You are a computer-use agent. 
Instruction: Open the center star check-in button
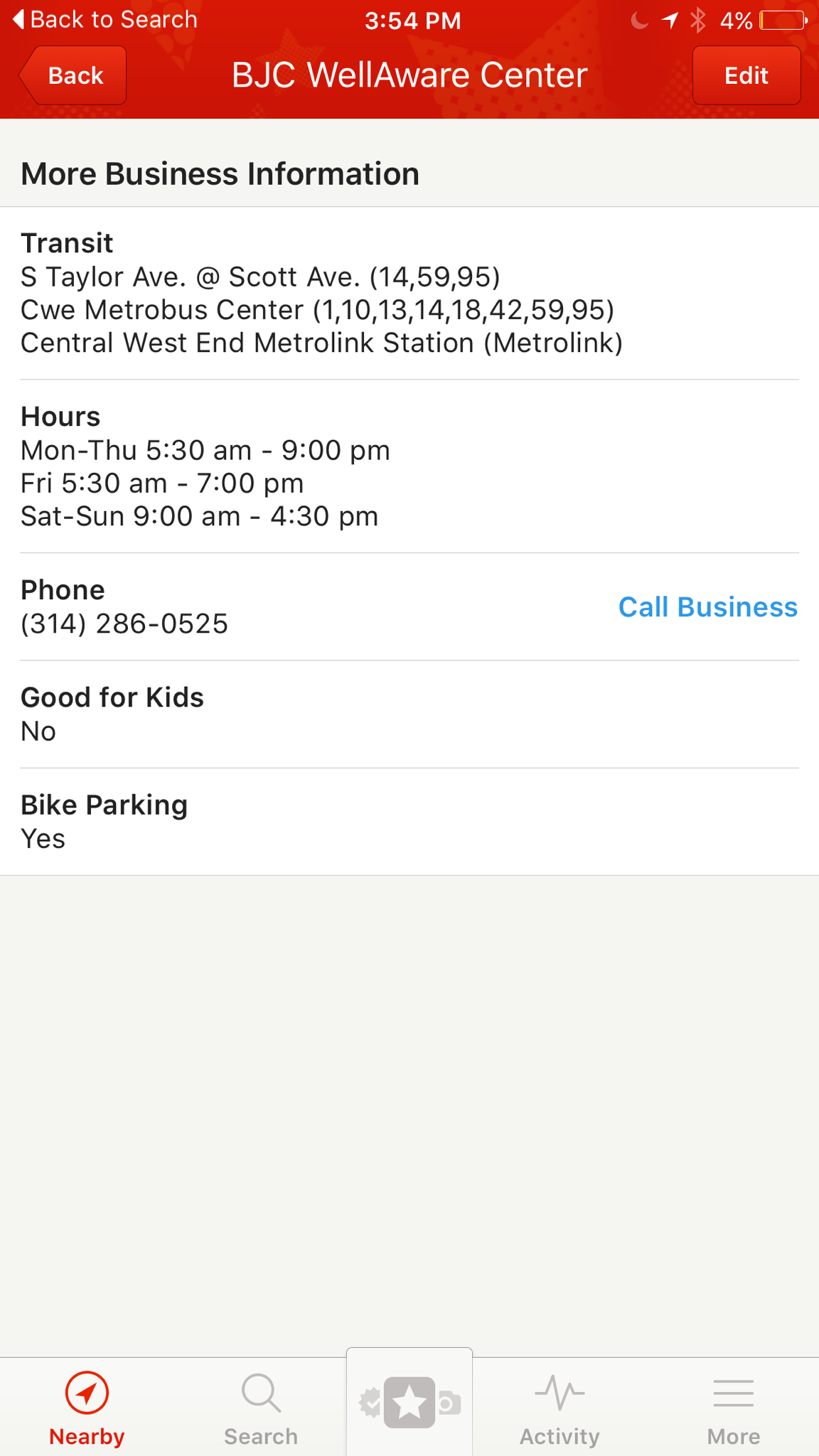[x=409, y=1403]
